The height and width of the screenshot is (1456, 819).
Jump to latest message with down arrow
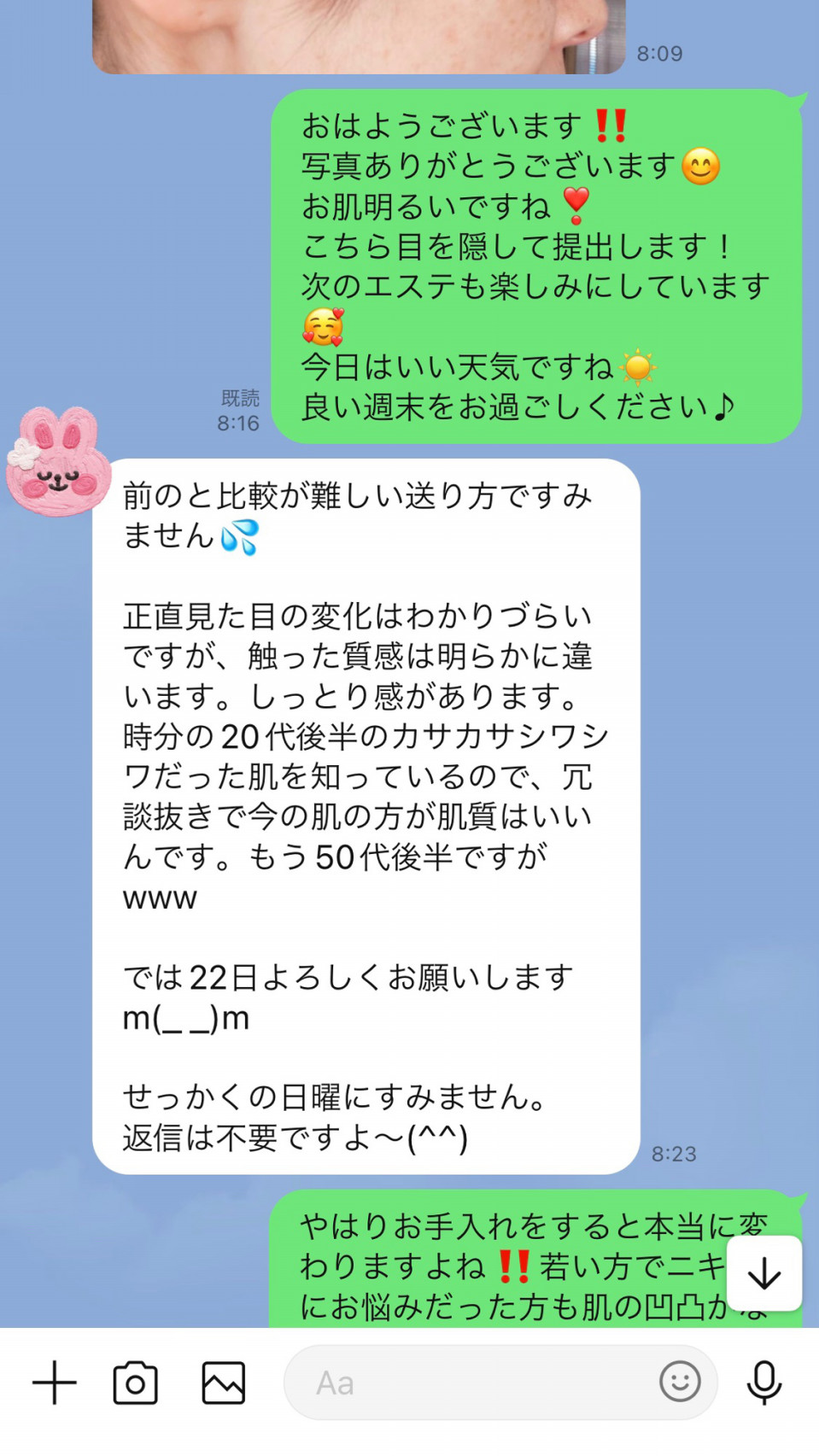pos(763,1273)
